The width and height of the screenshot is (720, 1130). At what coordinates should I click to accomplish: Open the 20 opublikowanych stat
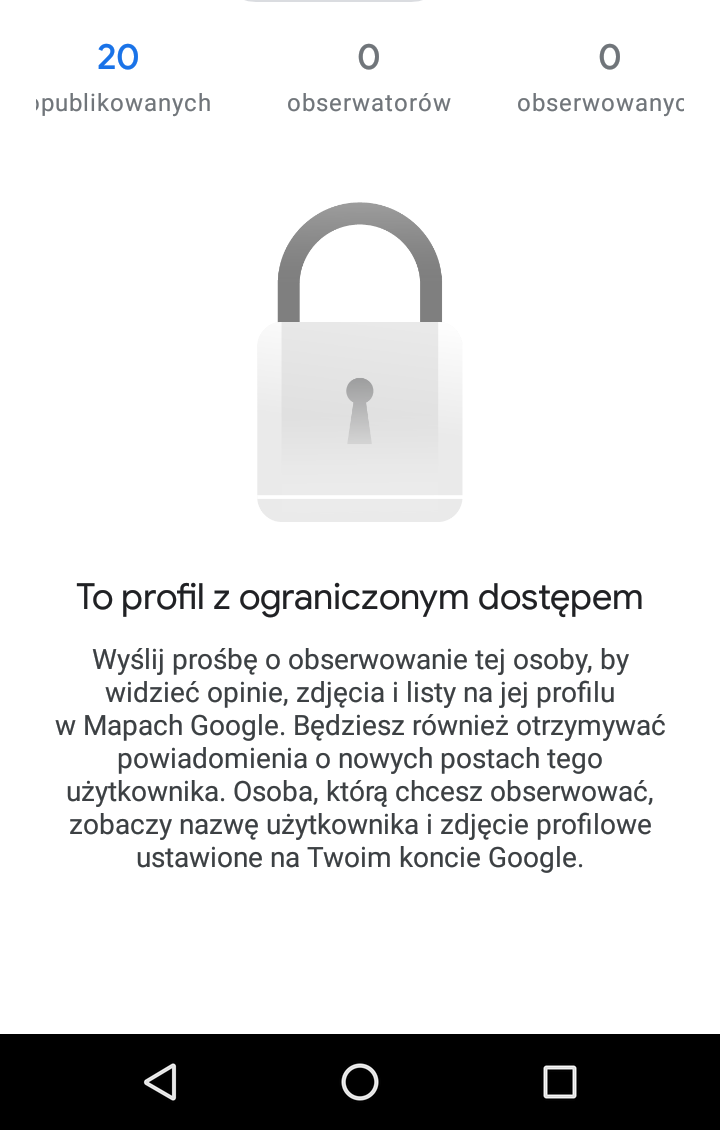click(120, 76)
